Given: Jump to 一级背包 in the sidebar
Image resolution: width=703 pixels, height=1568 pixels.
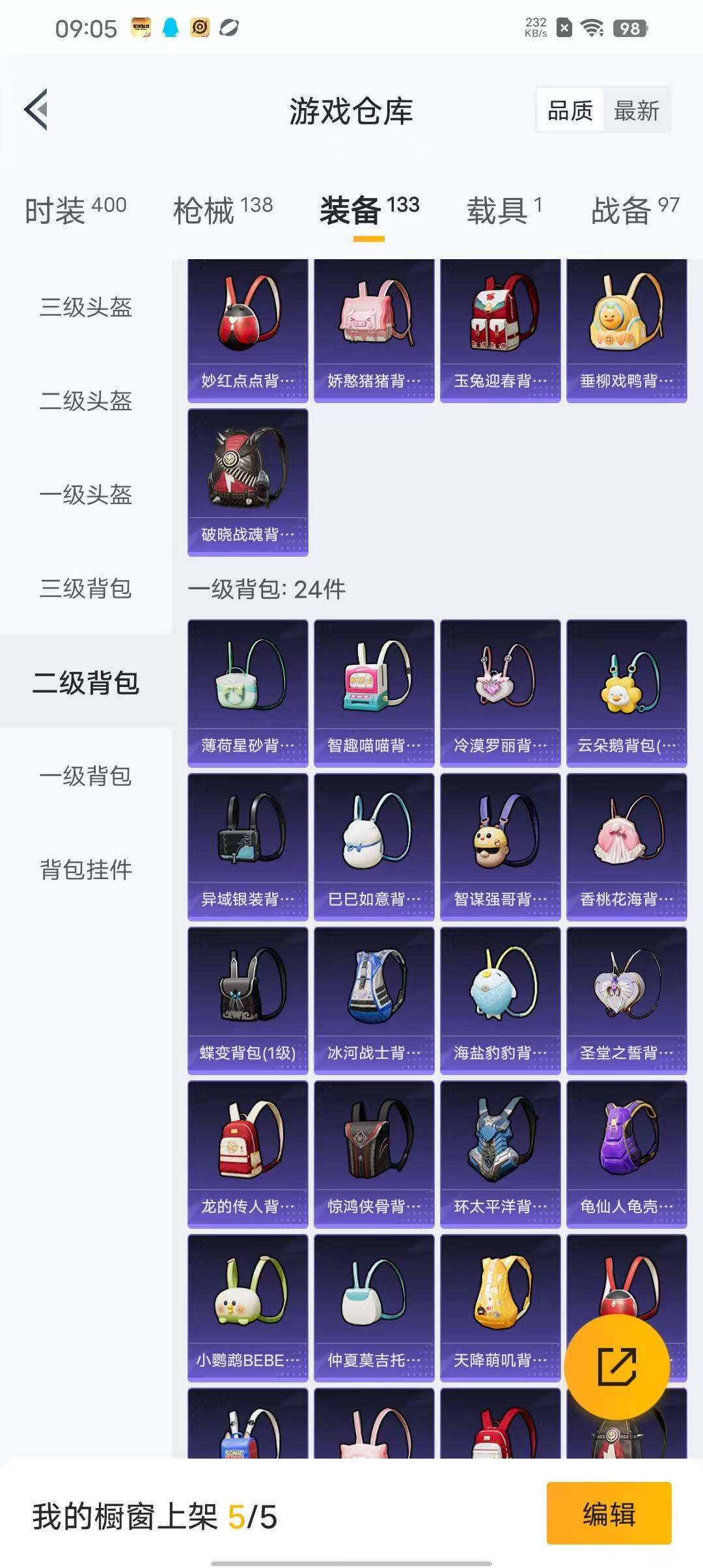Looking at the screenshot, I should point(86,776).
